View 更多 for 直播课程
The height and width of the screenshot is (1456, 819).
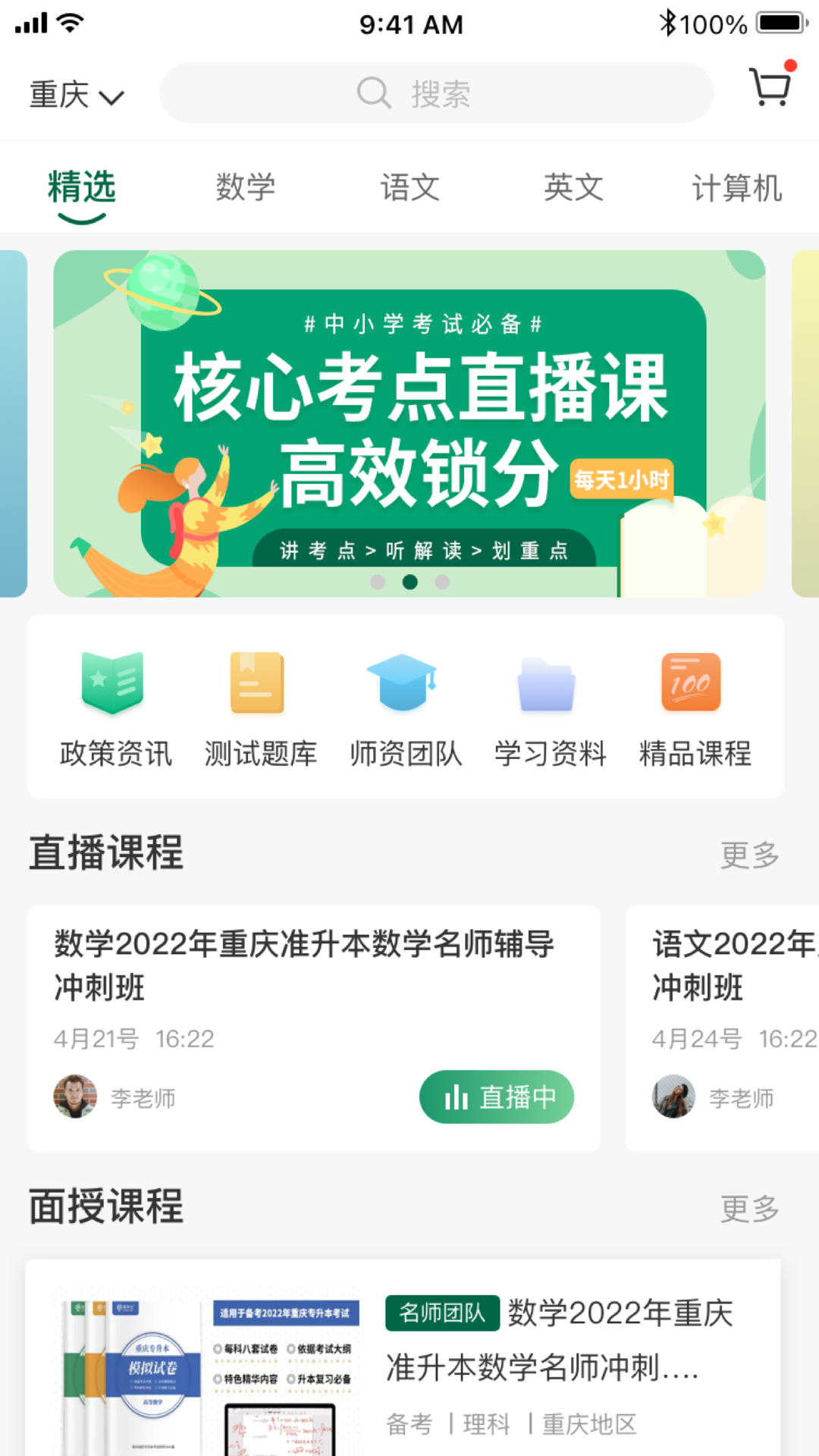pyautogui.click(x=749, y=855)
